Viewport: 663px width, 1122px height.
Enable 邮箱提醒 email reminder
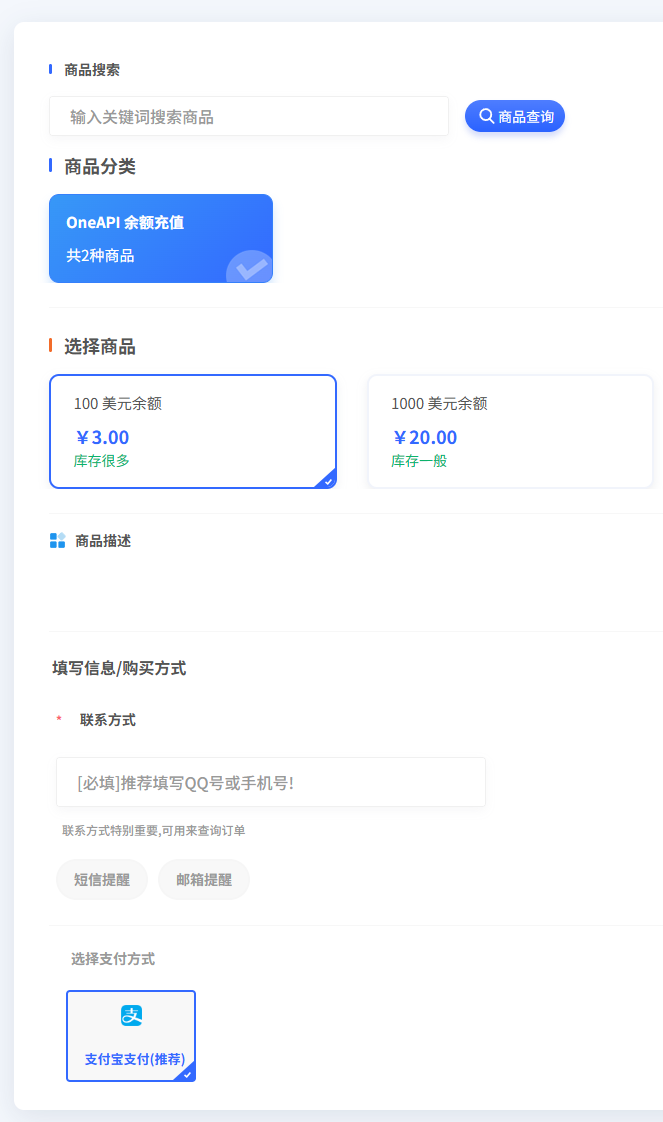[204, 879]
